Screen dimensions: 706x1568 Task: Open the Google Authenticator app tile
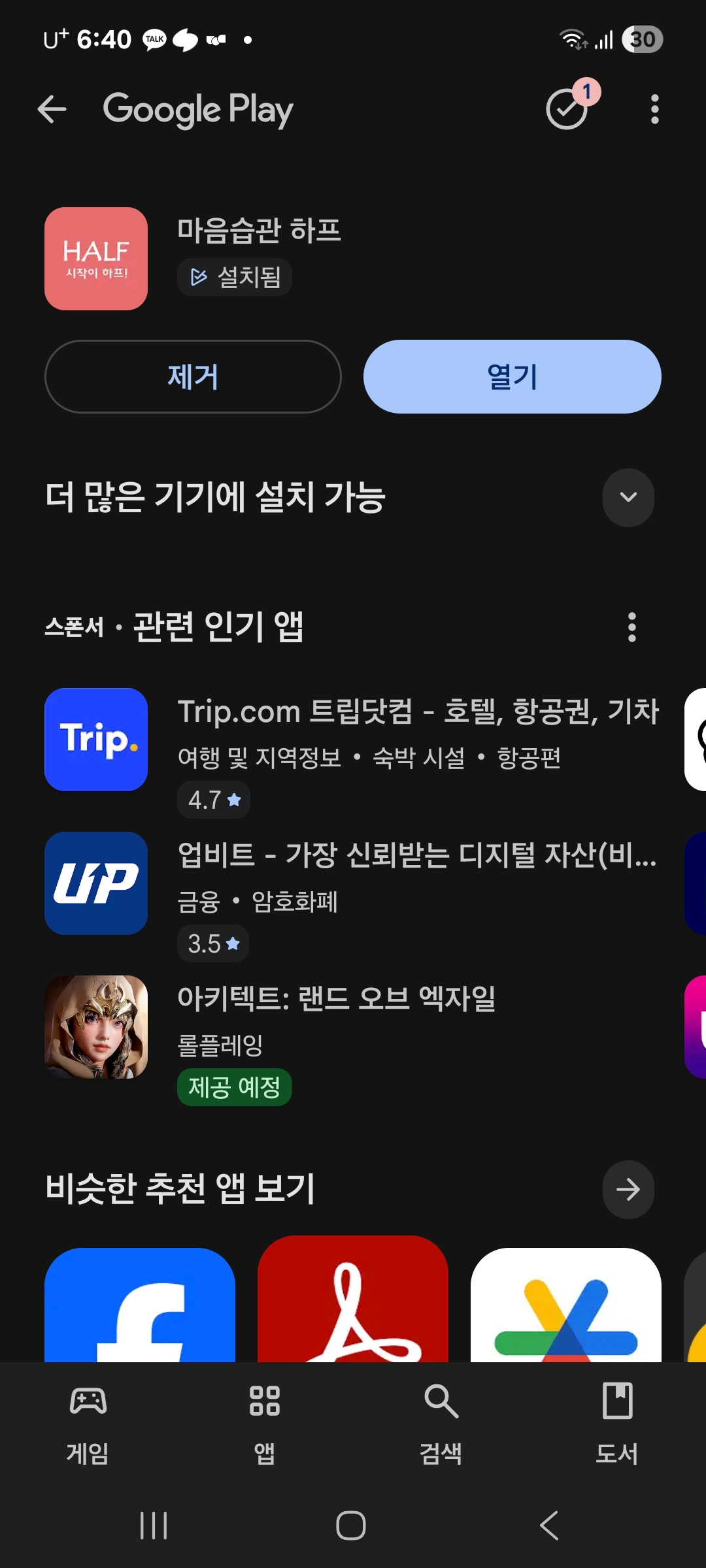566,1305
